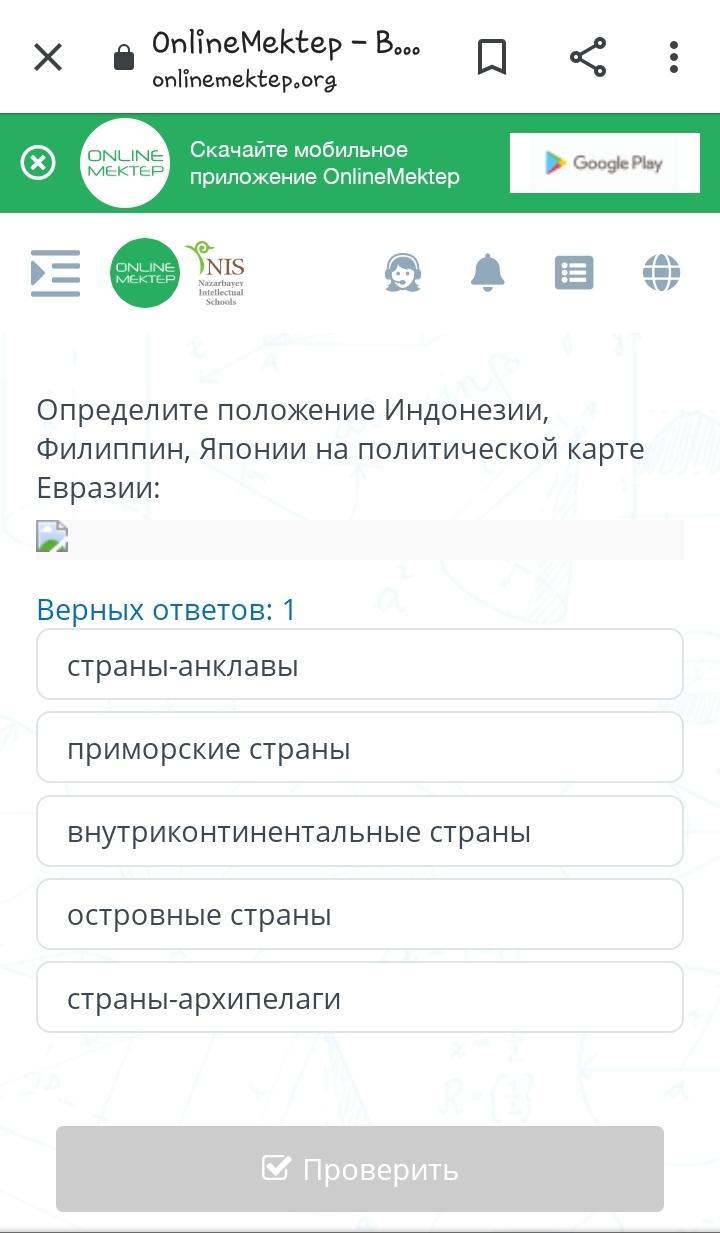The height and width of the screenshot is (1233, 720).
Task: Go to the OnlineMektep home logo
Action: coord(145,272)
